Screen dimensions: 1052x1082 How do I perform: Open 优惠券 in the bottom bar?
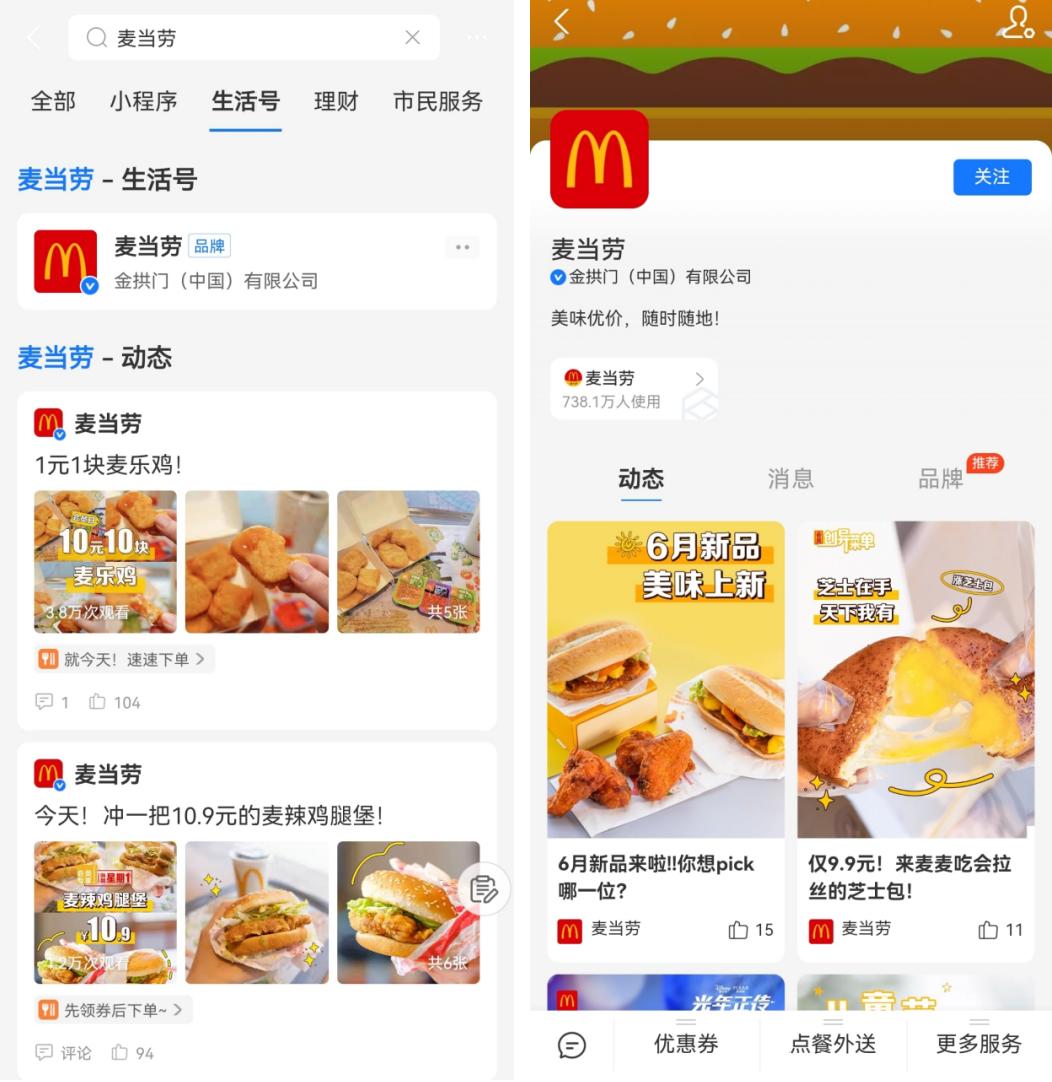pos(686,1044)
